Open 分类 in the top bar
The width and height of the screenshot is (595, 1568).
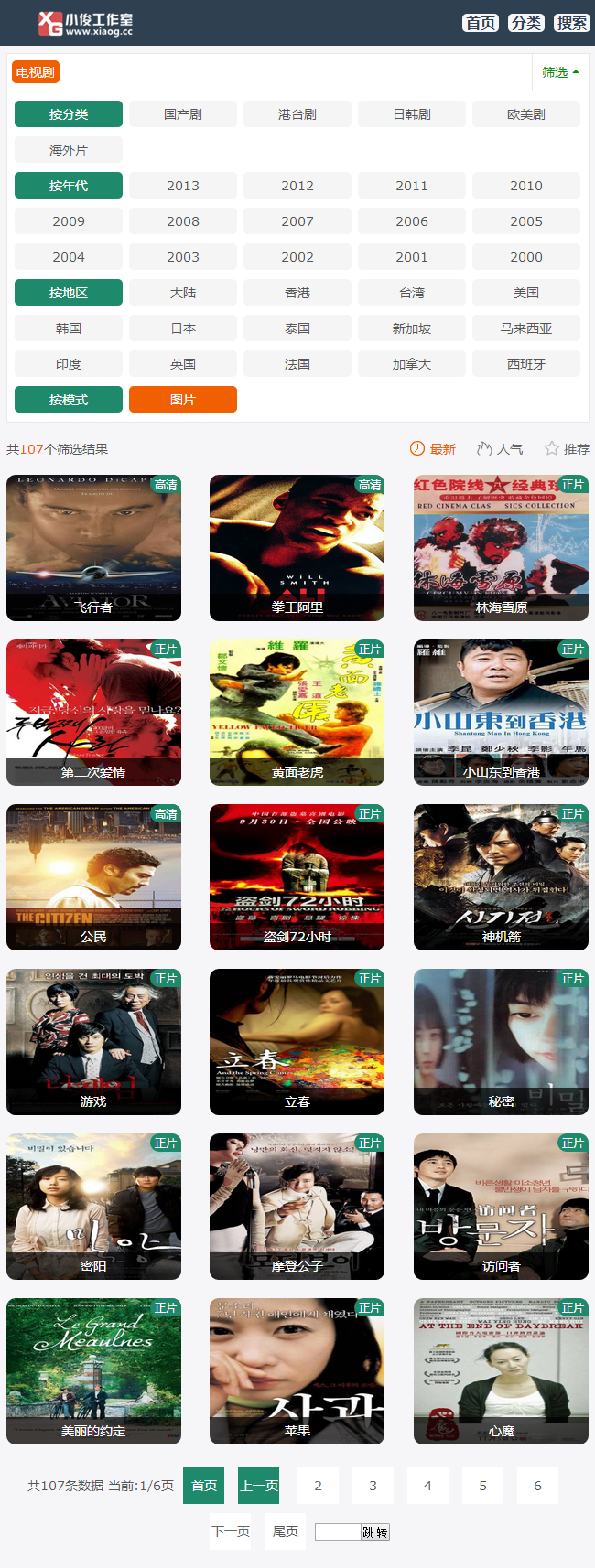(x=526, y=23)
